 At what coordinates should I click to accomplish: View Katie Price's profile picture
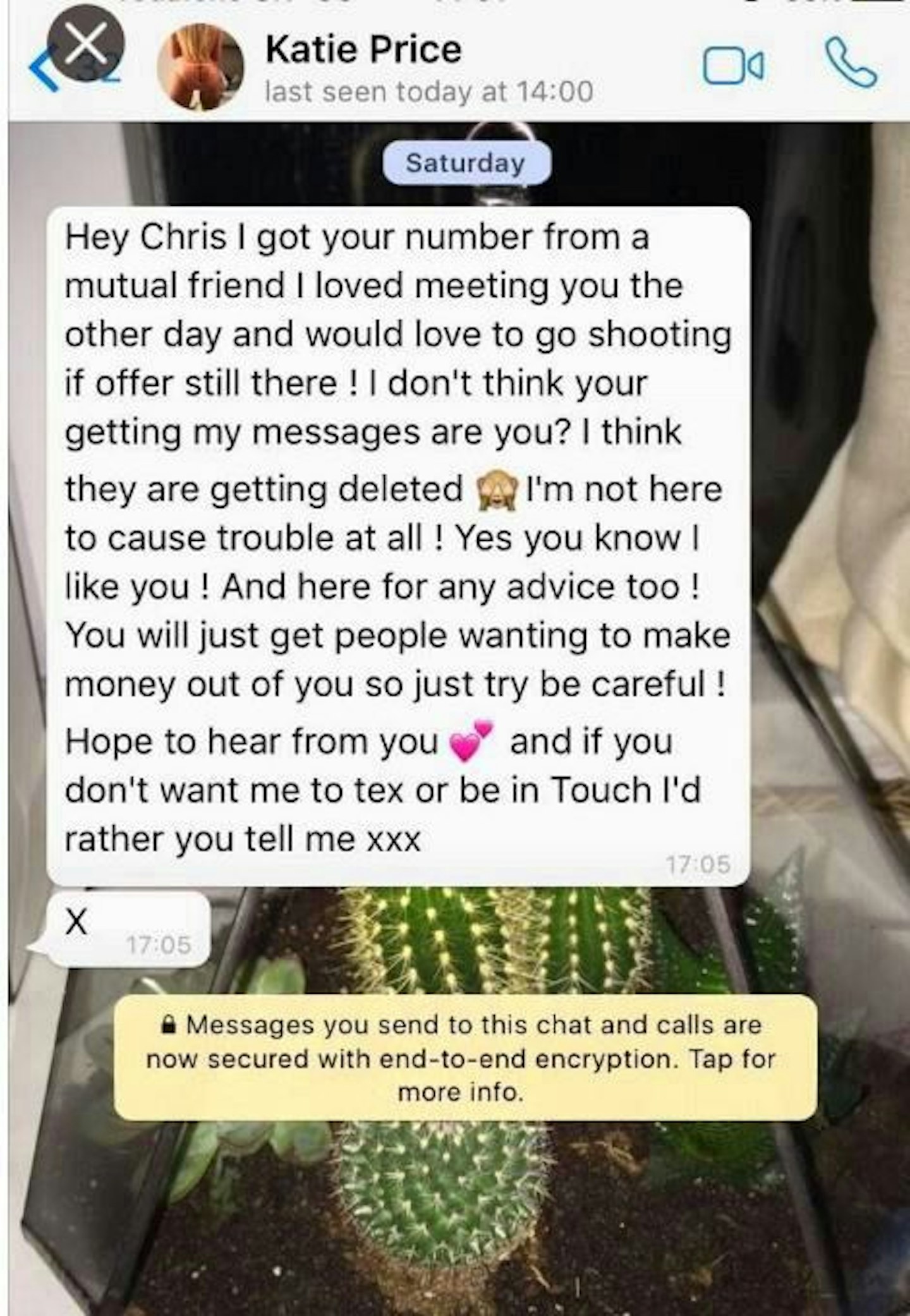click(x=201, y=69)
